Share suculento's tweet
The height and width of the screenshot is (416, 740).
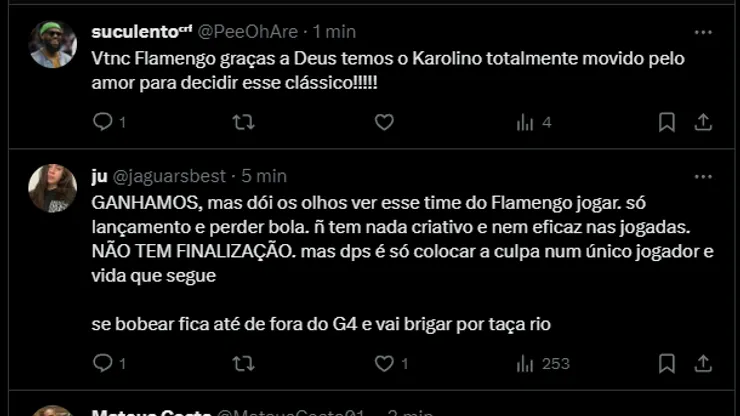[703, 122]
